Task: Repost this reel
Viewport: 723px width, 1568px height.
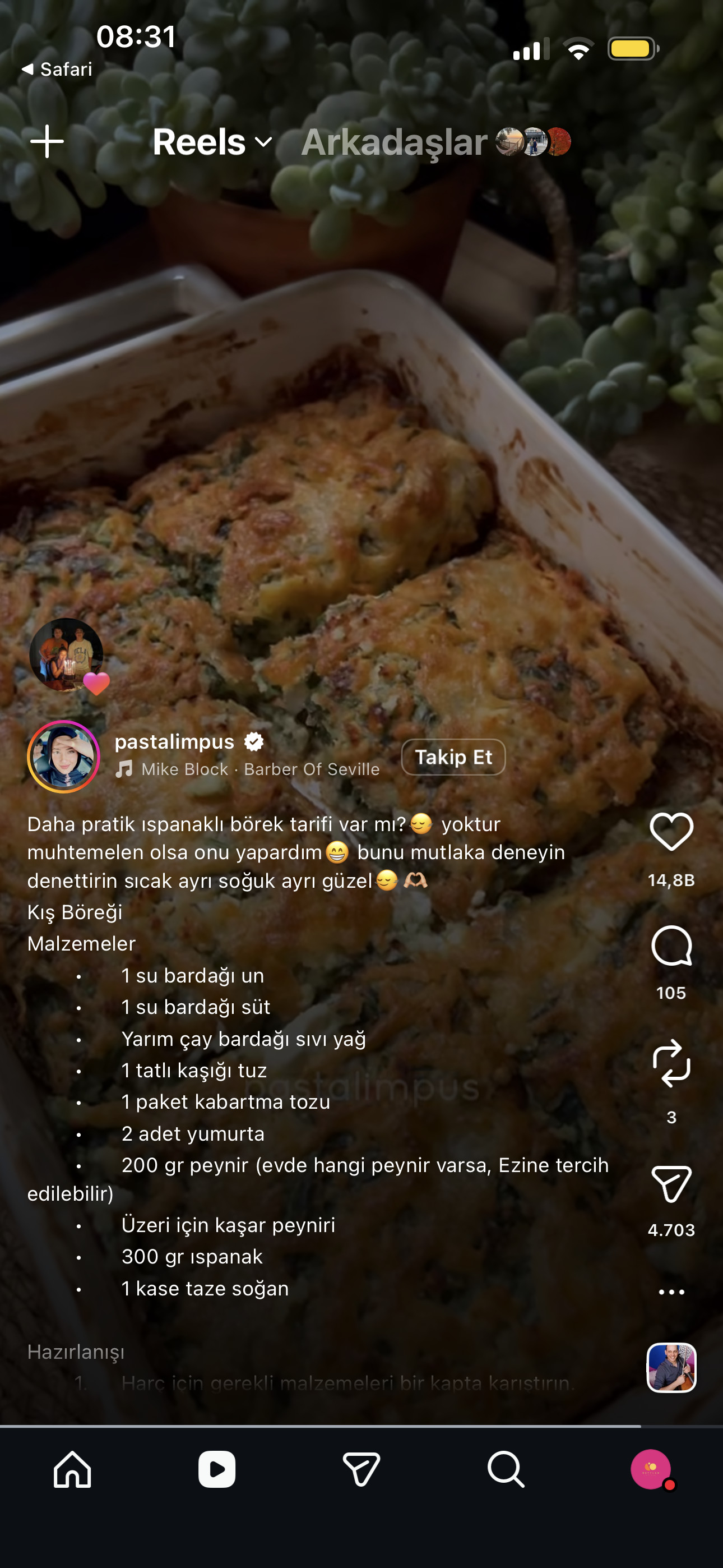Action: (671, 1063)
